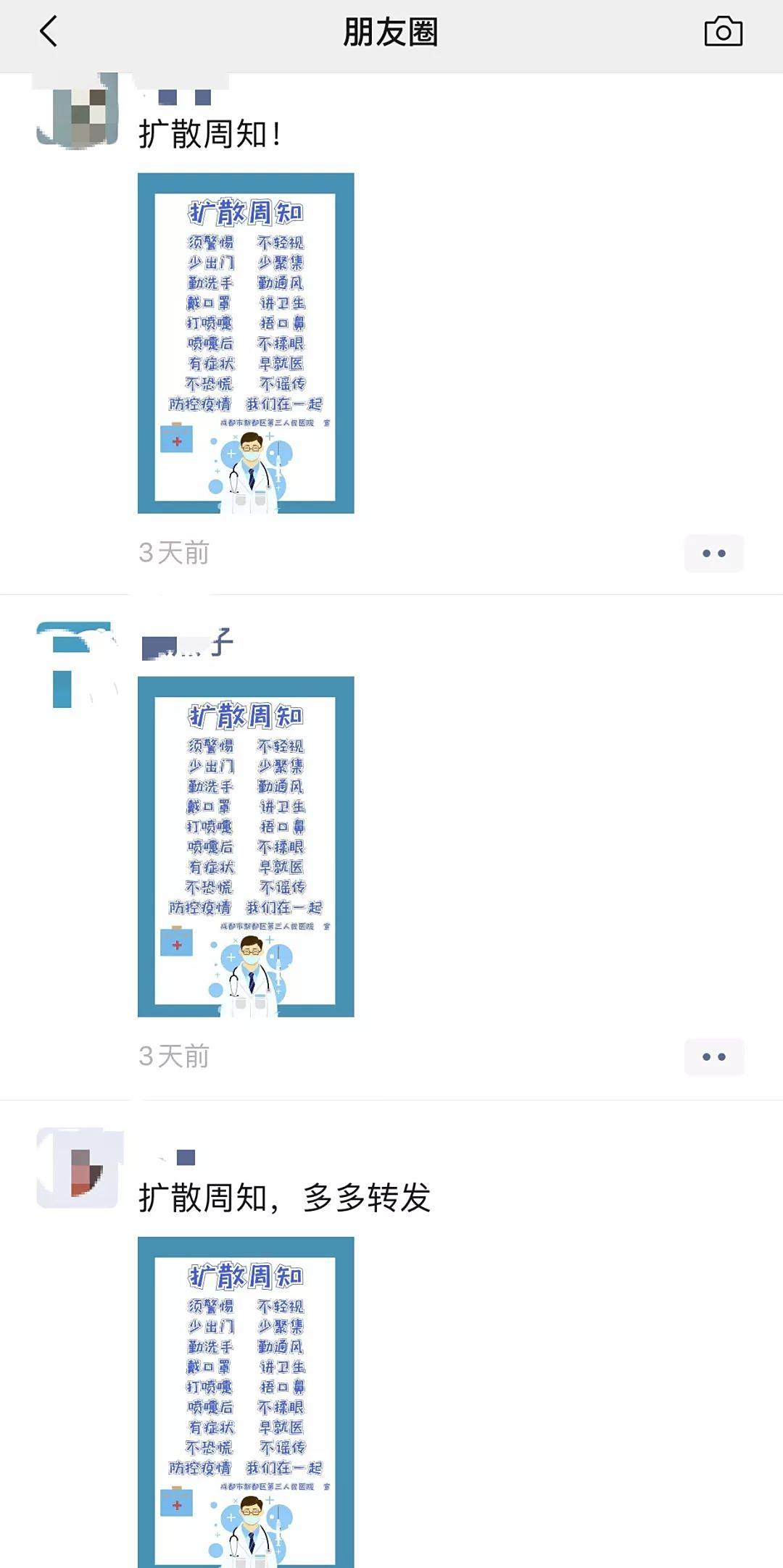Open the profile avatar of the 扩散周知！ poster
Viewport: 783px width, 1568px height.
[78, 111]
